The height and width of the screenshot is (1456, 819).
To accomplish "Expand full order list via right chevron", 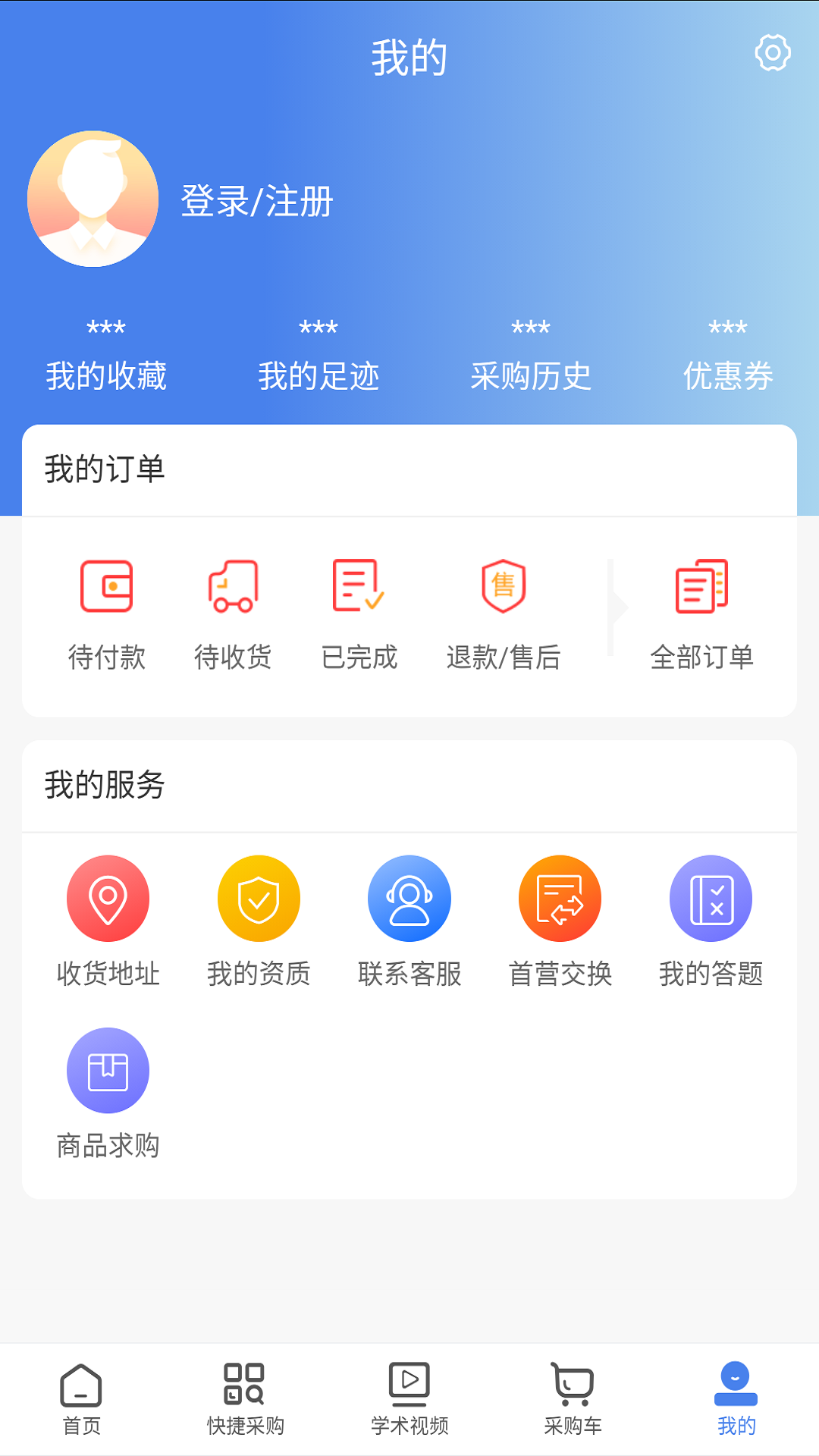I will coord(617,607).
